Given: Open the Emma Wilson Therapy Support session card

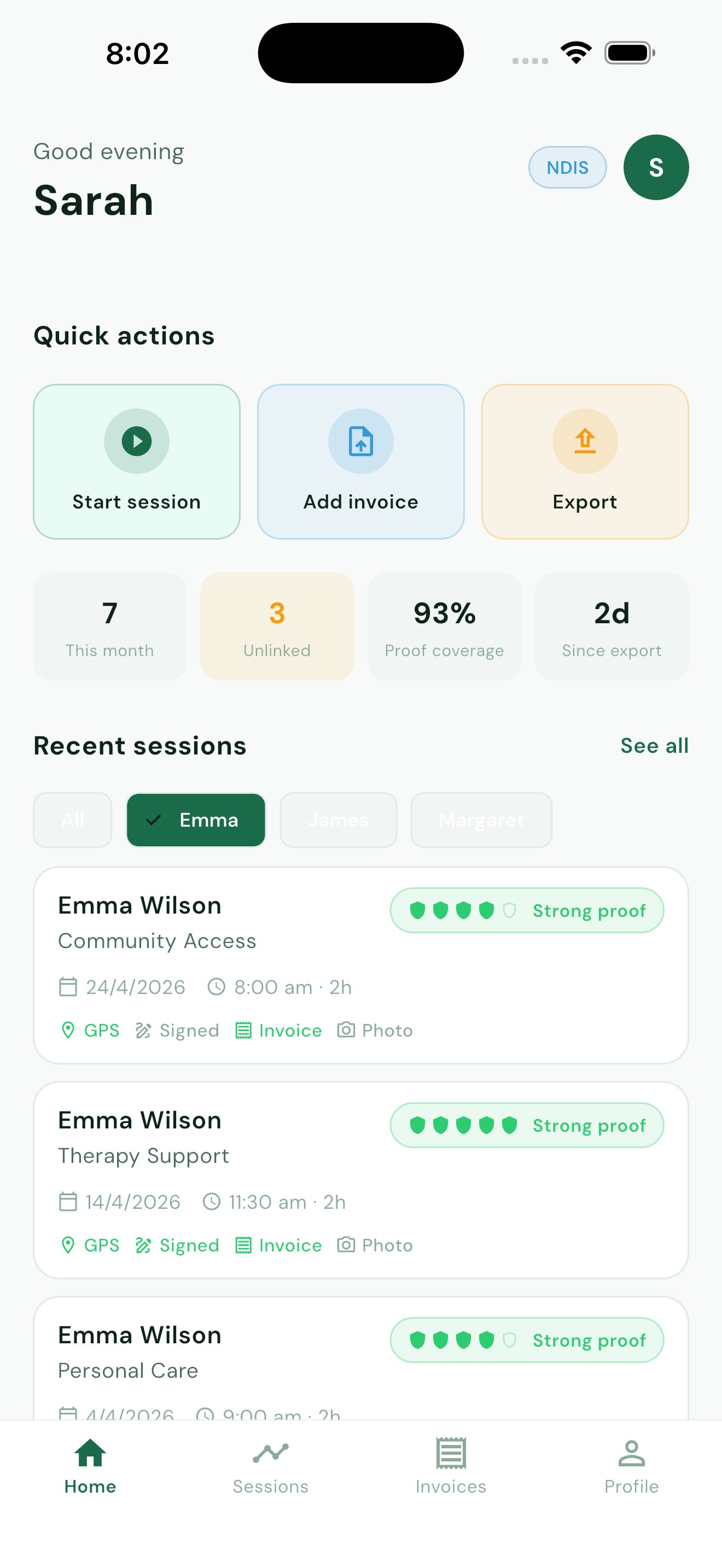Looking at the screenshot, I should [360, 1181].
